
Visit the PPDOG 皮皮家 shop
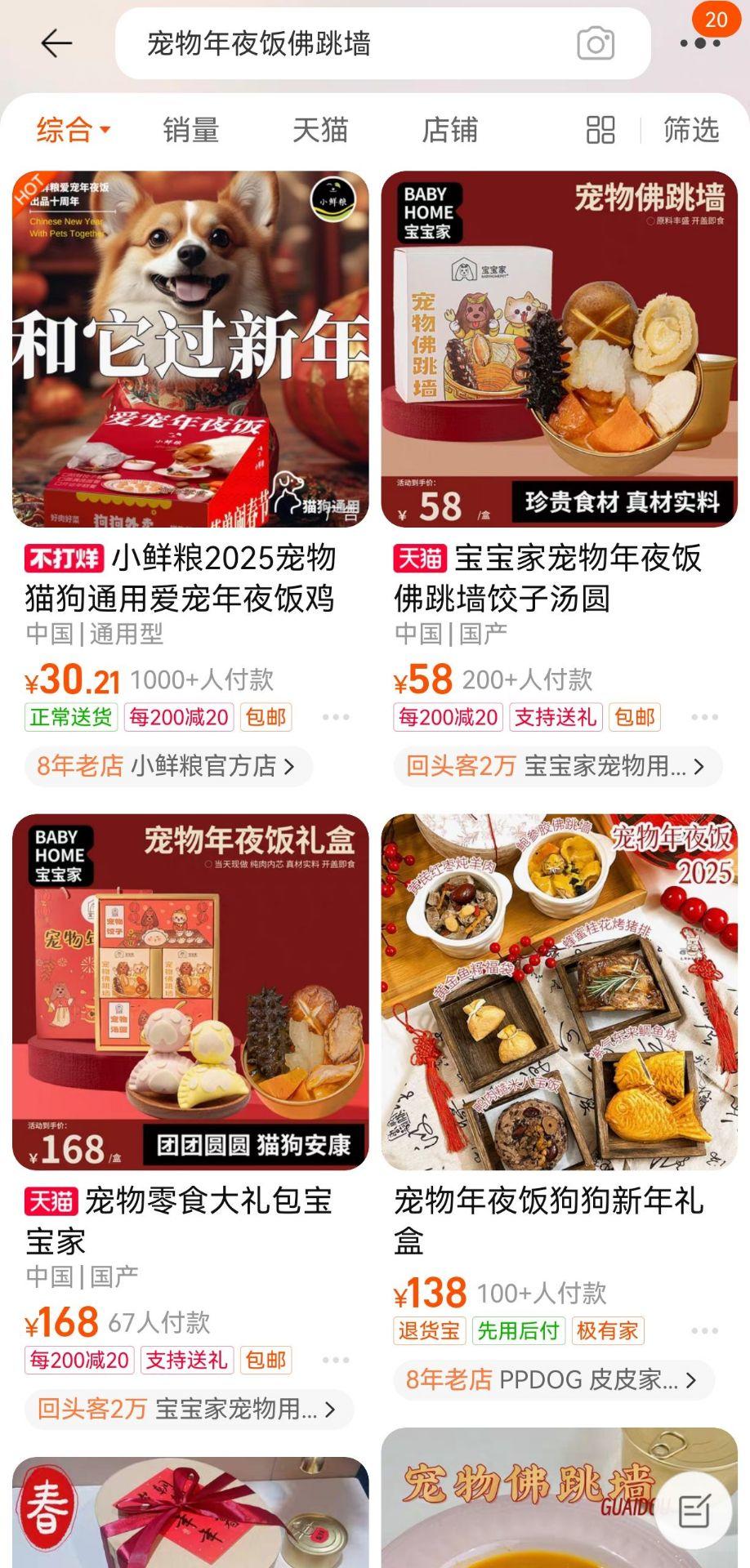(x=554, y=1379)
